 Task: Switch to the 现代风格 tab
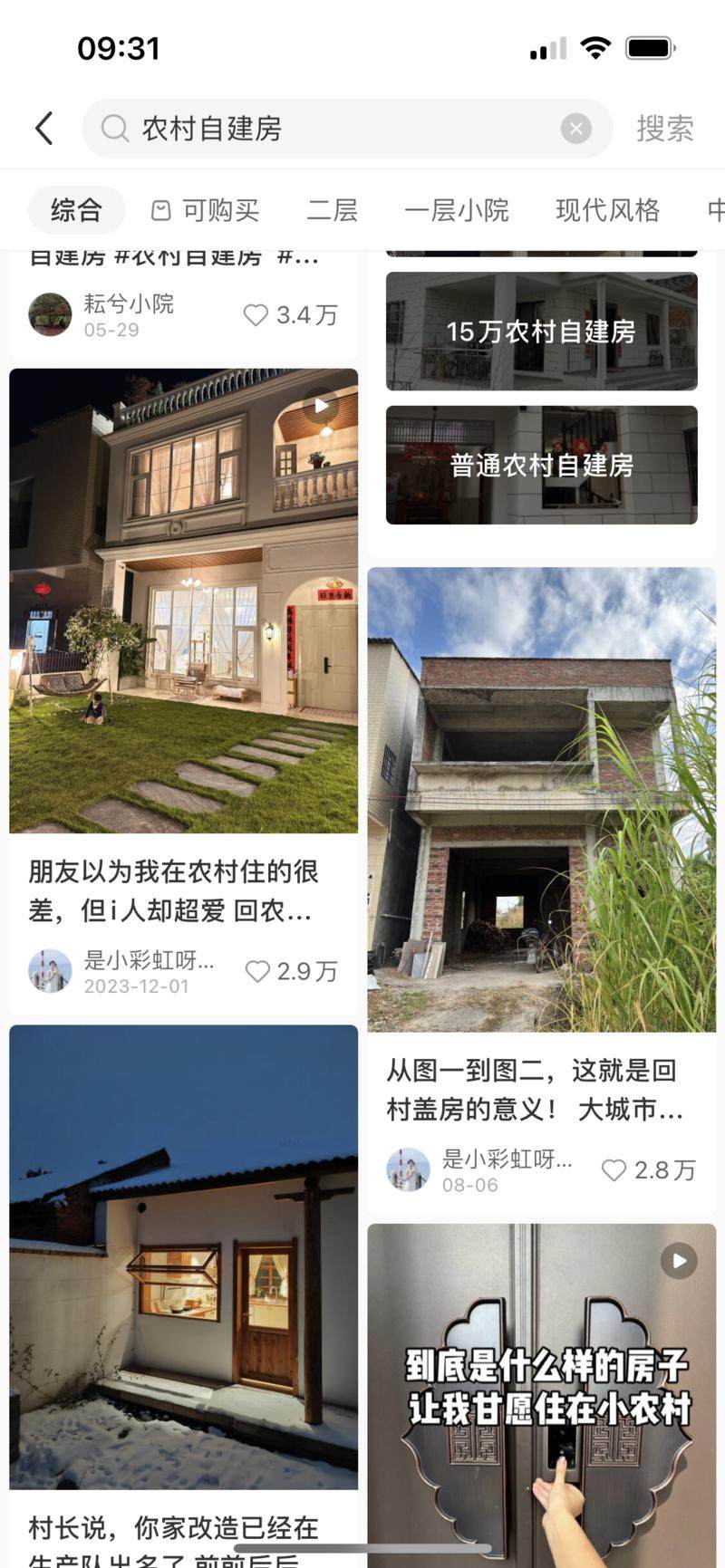pos(607,210)
